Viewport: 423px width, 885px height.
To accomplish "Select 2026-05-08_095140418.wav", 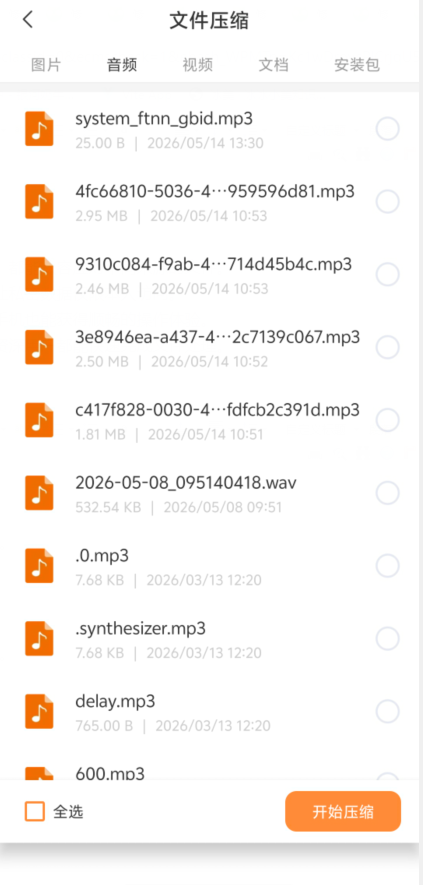I will [387, 493].
